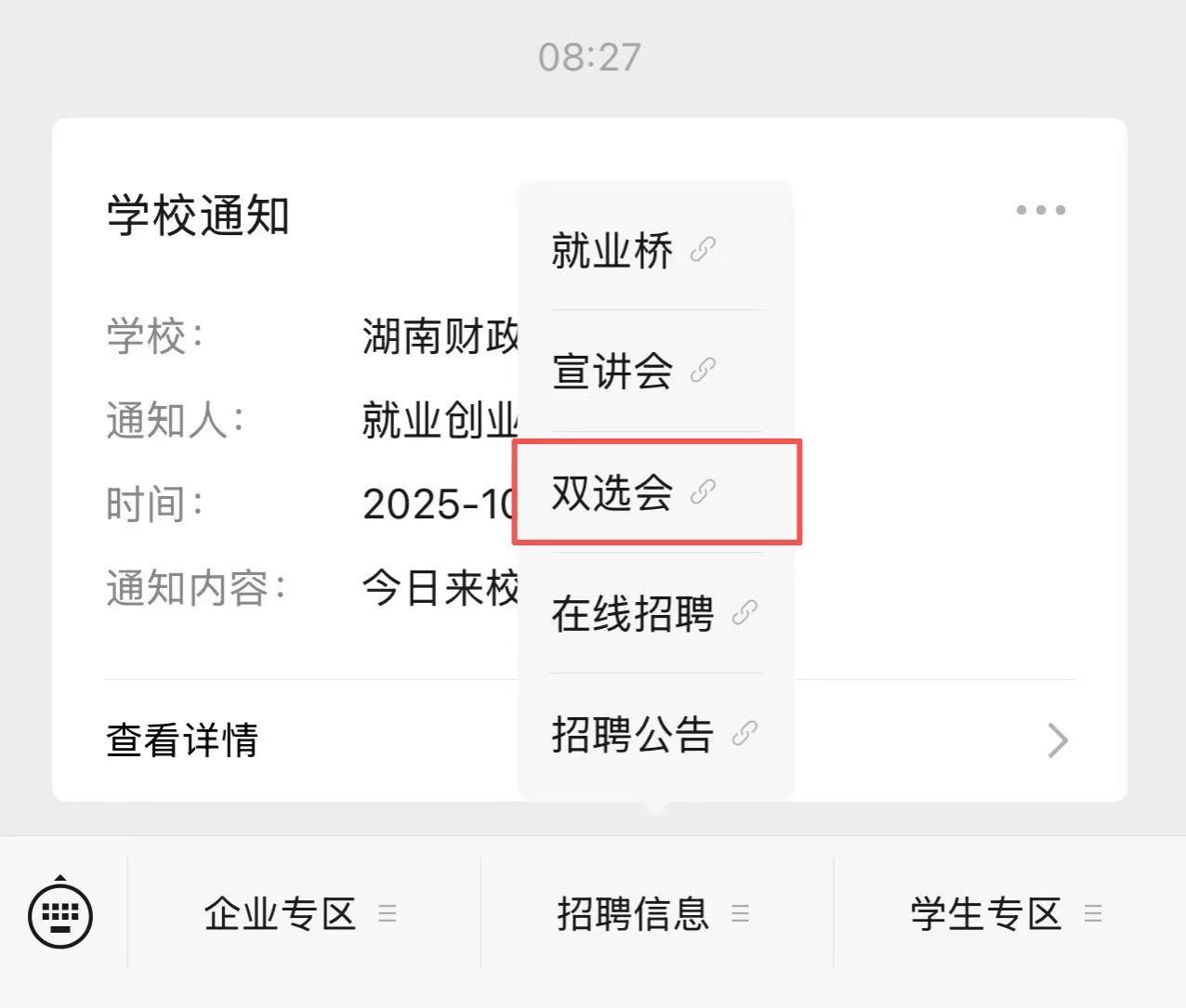Image resolution: width=1186 pixels, height=1008 pixels.
Task: Open 招聘公告 menu entry
Action: click(x=652, y=734)
